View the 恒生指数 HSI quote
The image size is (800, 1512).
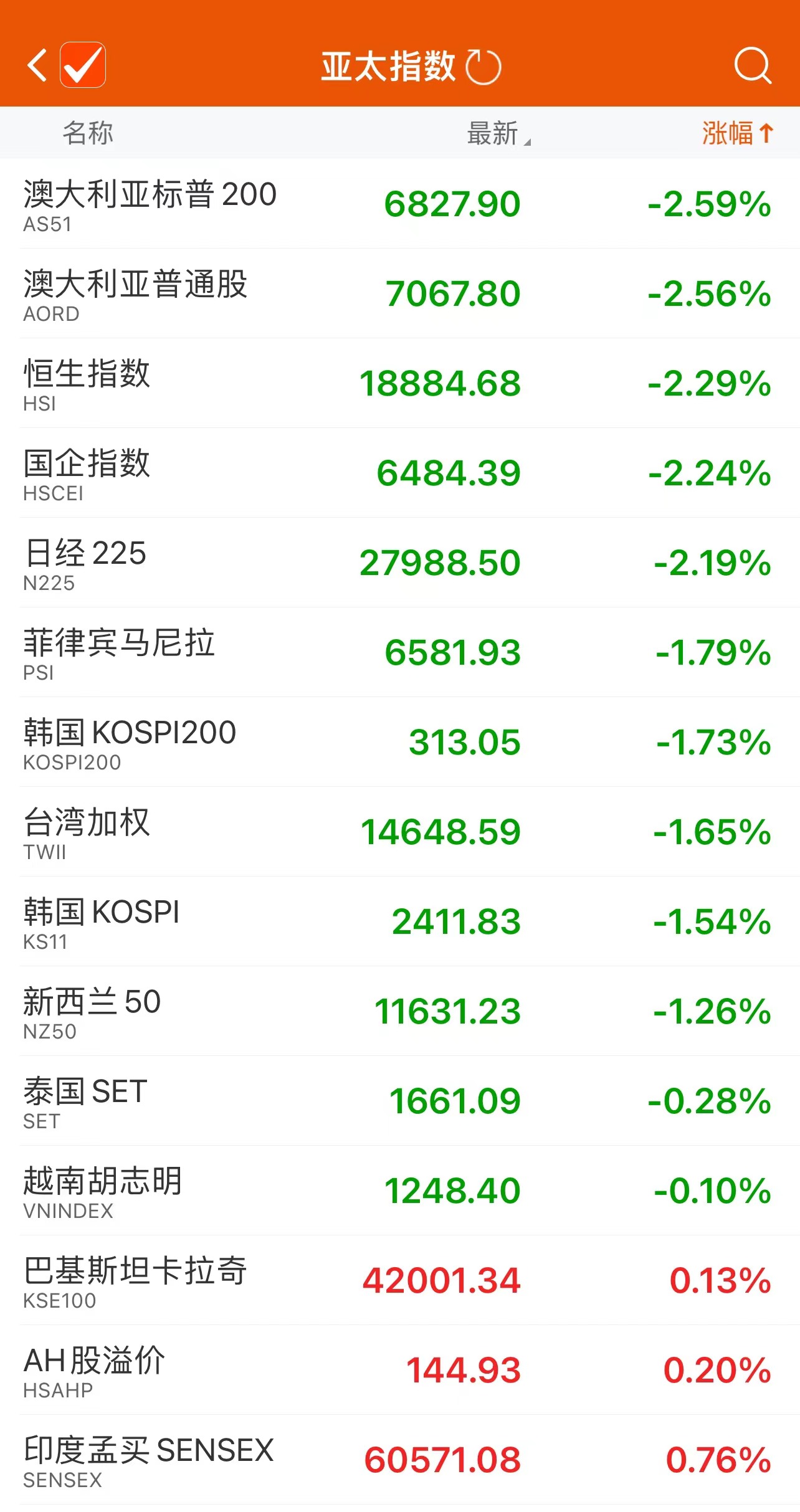(400, 383)
